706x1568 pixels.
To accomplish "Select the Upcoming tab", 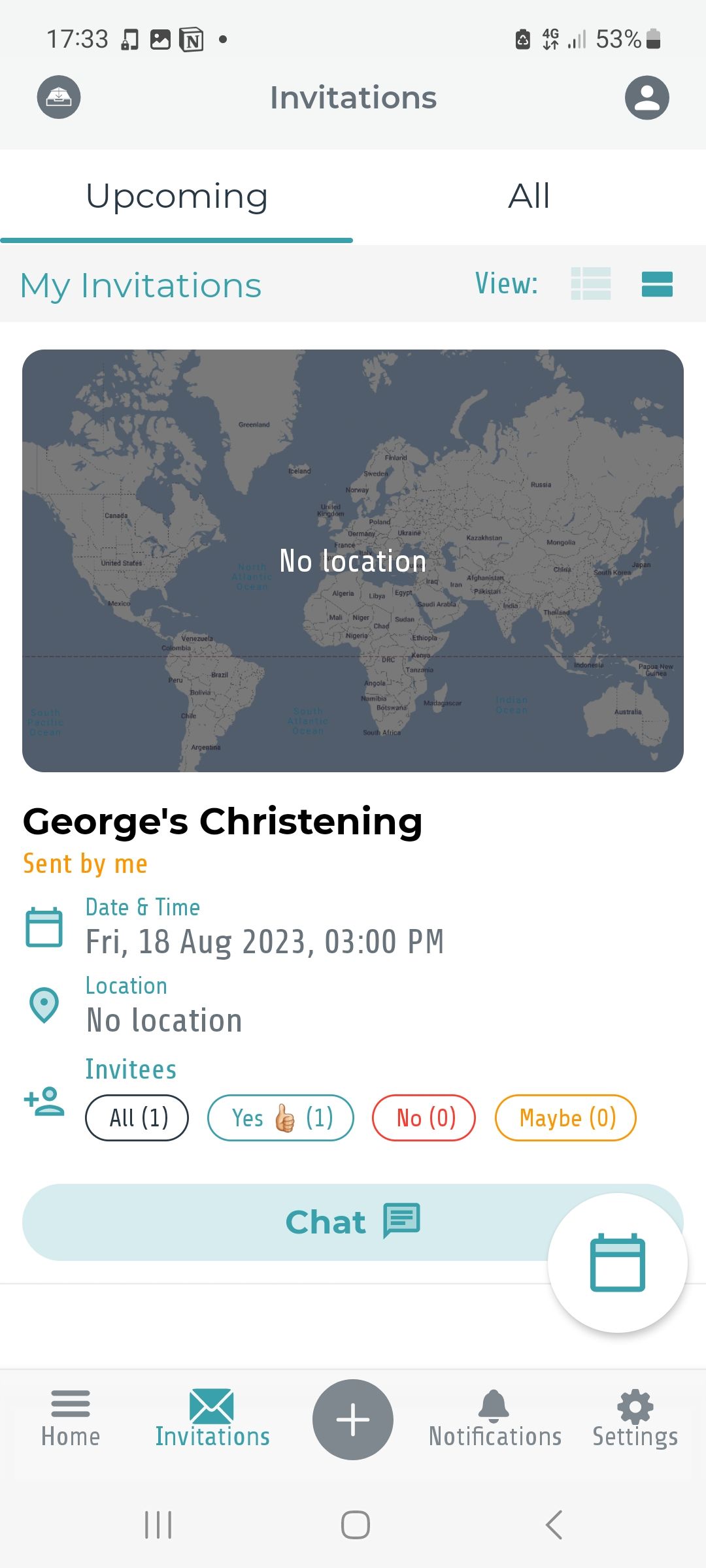I will pos(176,195).
